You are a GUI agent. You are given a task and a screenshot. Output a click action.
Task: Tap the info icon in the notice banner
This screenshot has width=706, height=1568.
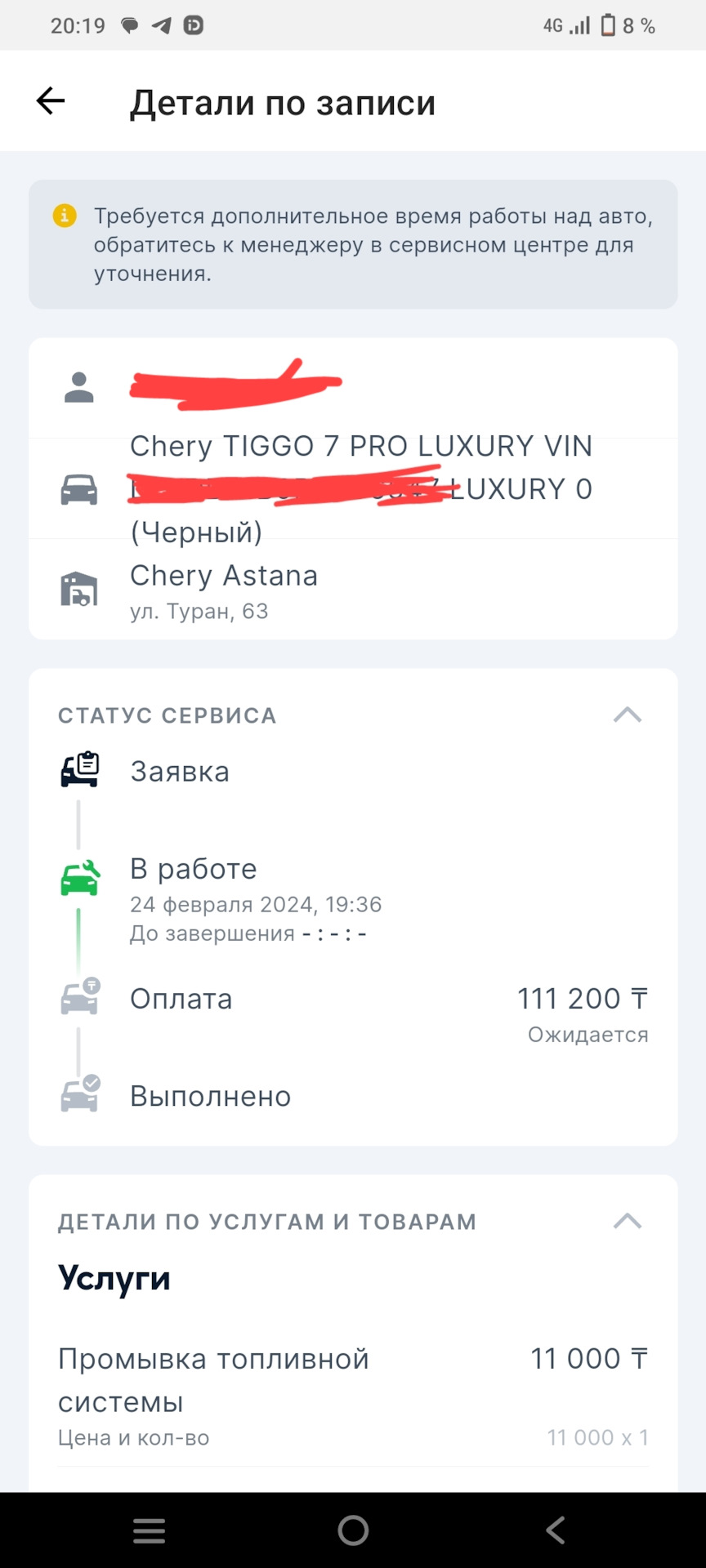[64, 216]
